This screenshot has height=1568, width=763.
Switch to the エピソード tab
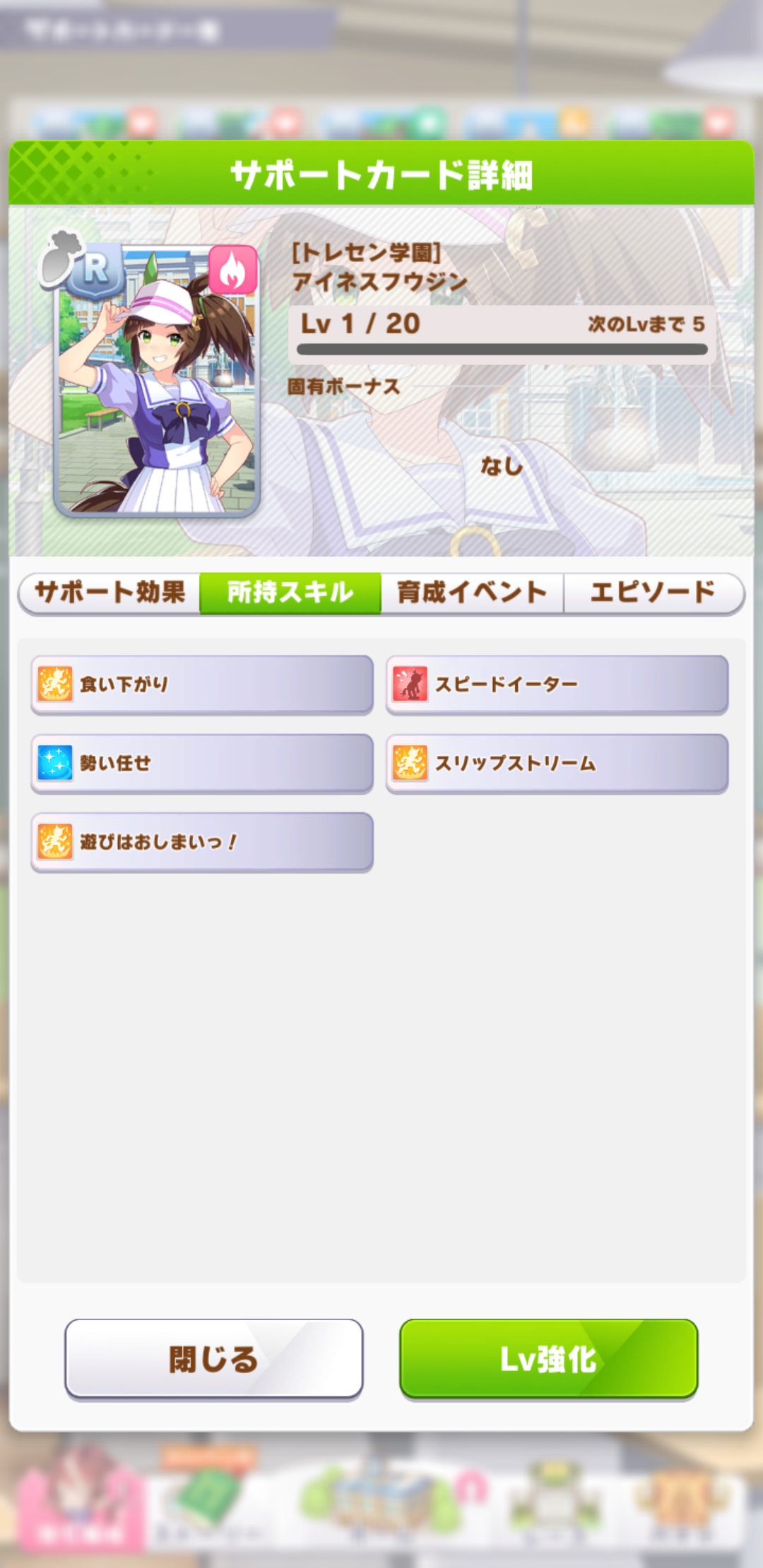point(653,593)
